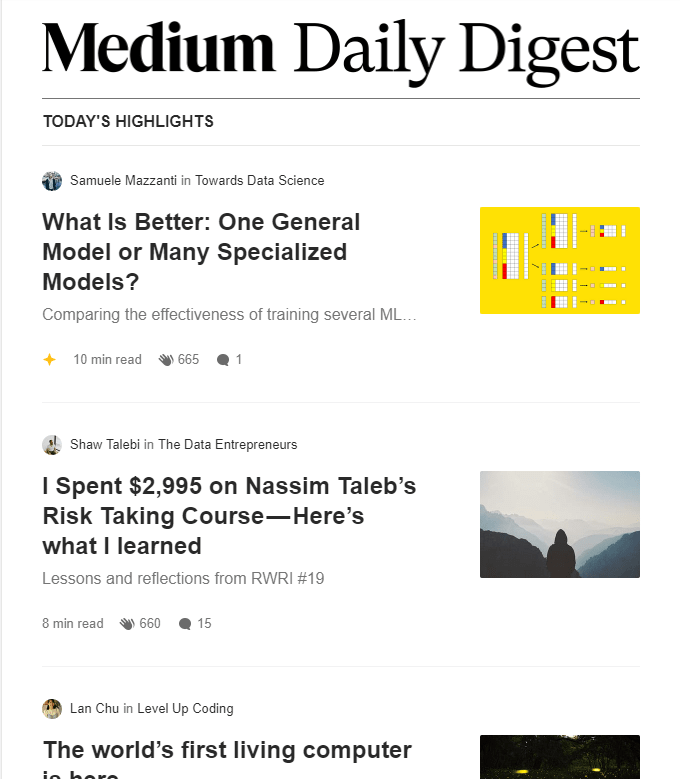The image size is (680, 779).
Task: Open the yellow diagram article thumbnail
Action: click(559, 260)
